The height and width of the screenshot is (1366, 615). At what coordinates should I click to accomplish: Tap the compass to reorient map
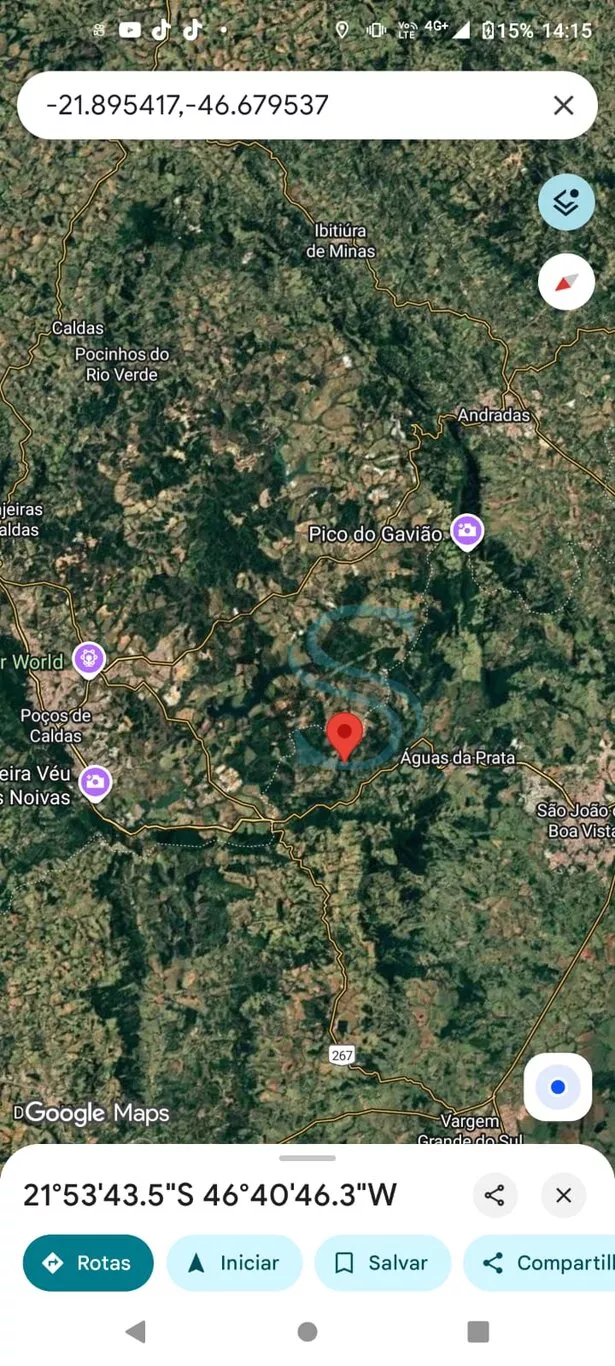coord(566,282)
